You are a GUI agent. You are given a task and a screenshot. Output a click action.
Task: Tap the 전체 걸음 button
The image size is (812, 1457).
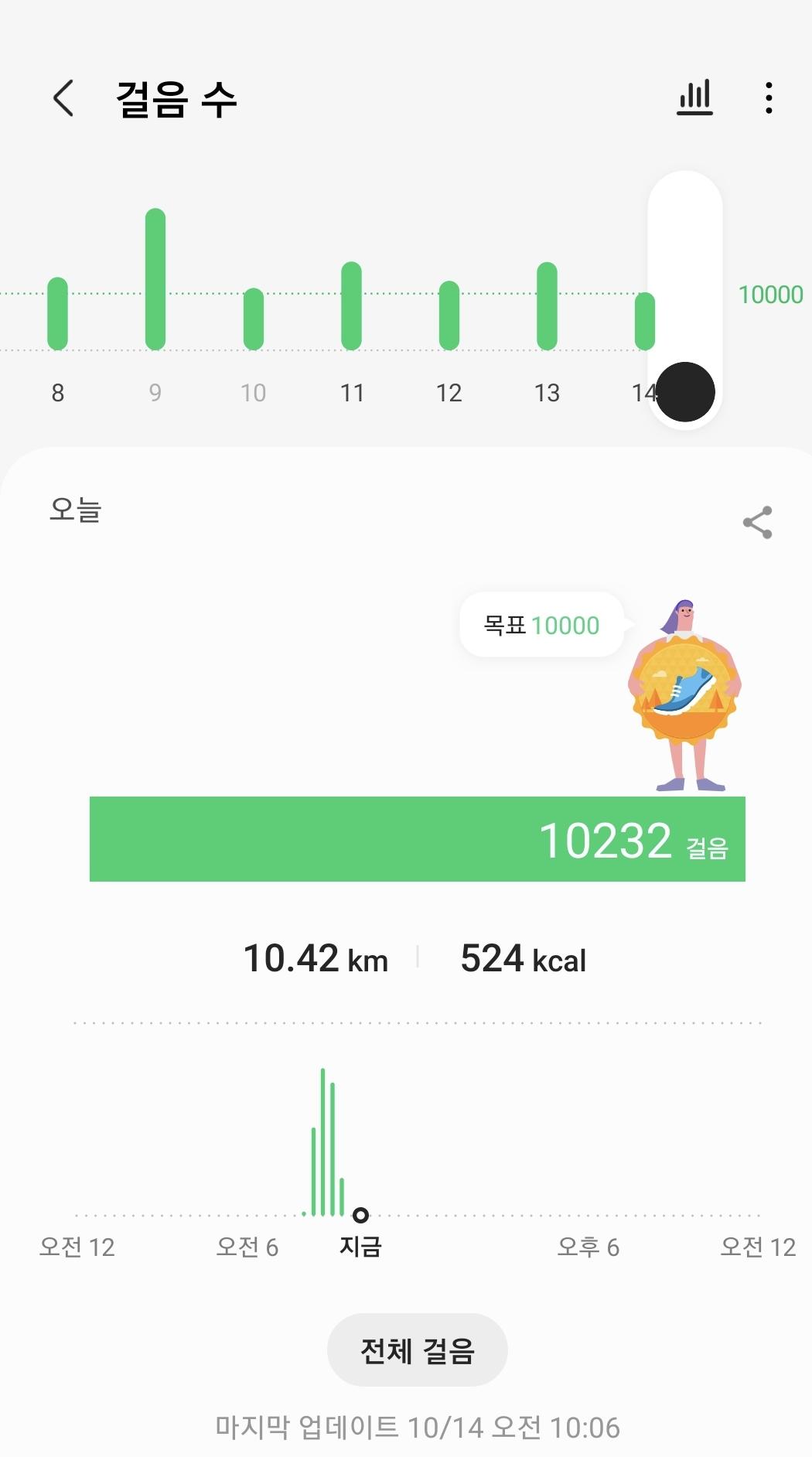coord(417,1350)
